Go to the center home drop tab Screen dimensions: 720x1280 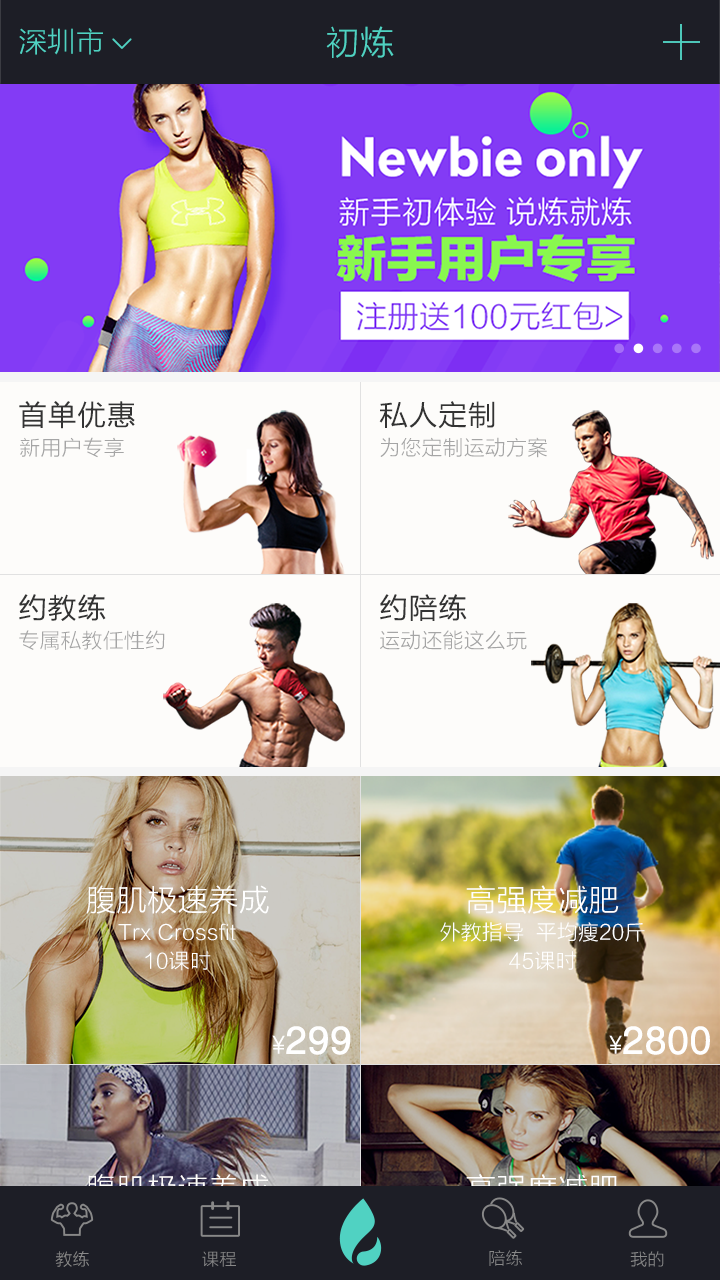tap(360, 1232)
